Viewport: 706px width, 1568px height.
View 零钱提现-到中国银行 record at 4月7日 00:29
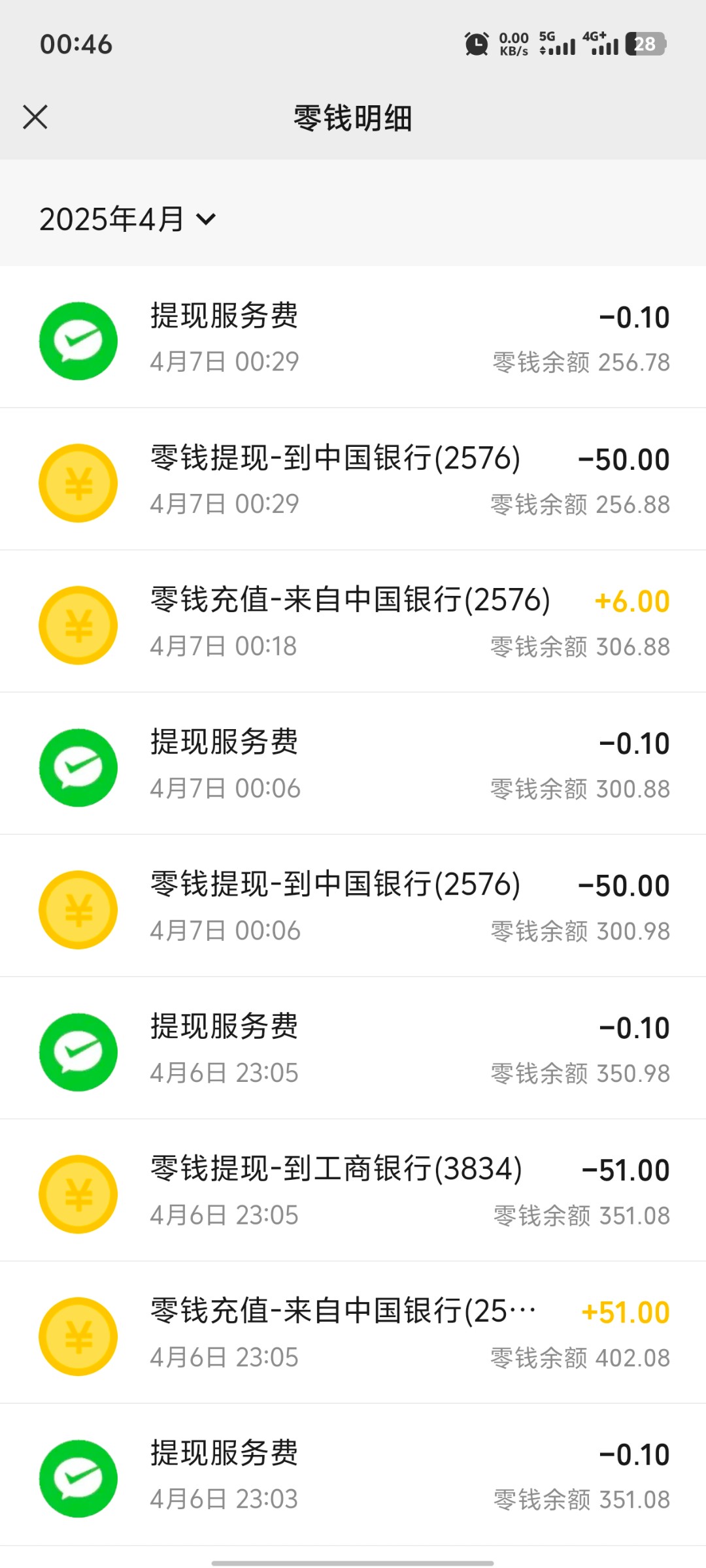353,480
